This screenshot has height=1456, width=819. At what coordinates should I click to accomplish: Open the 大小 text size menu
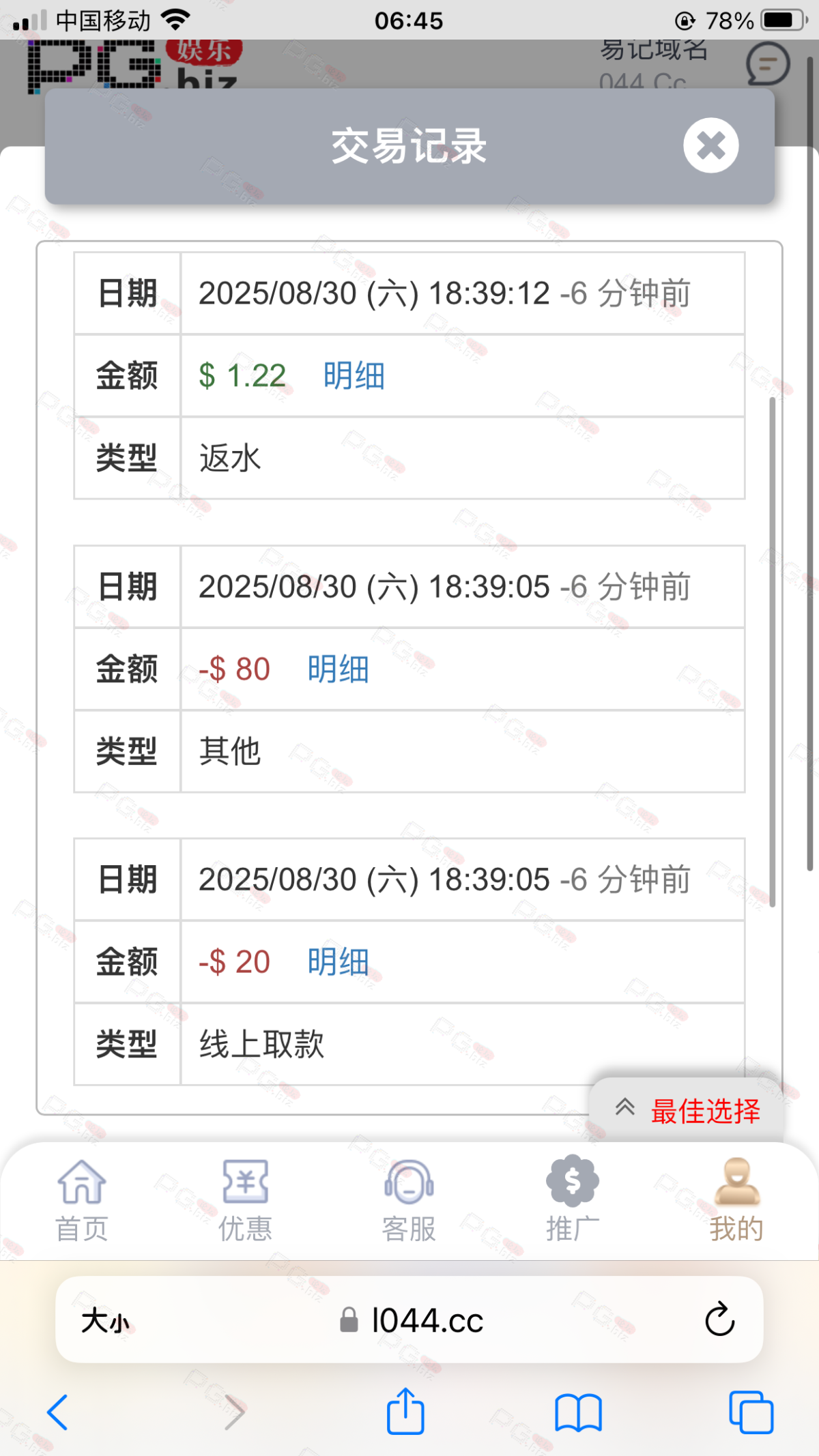pos(105,1320)
